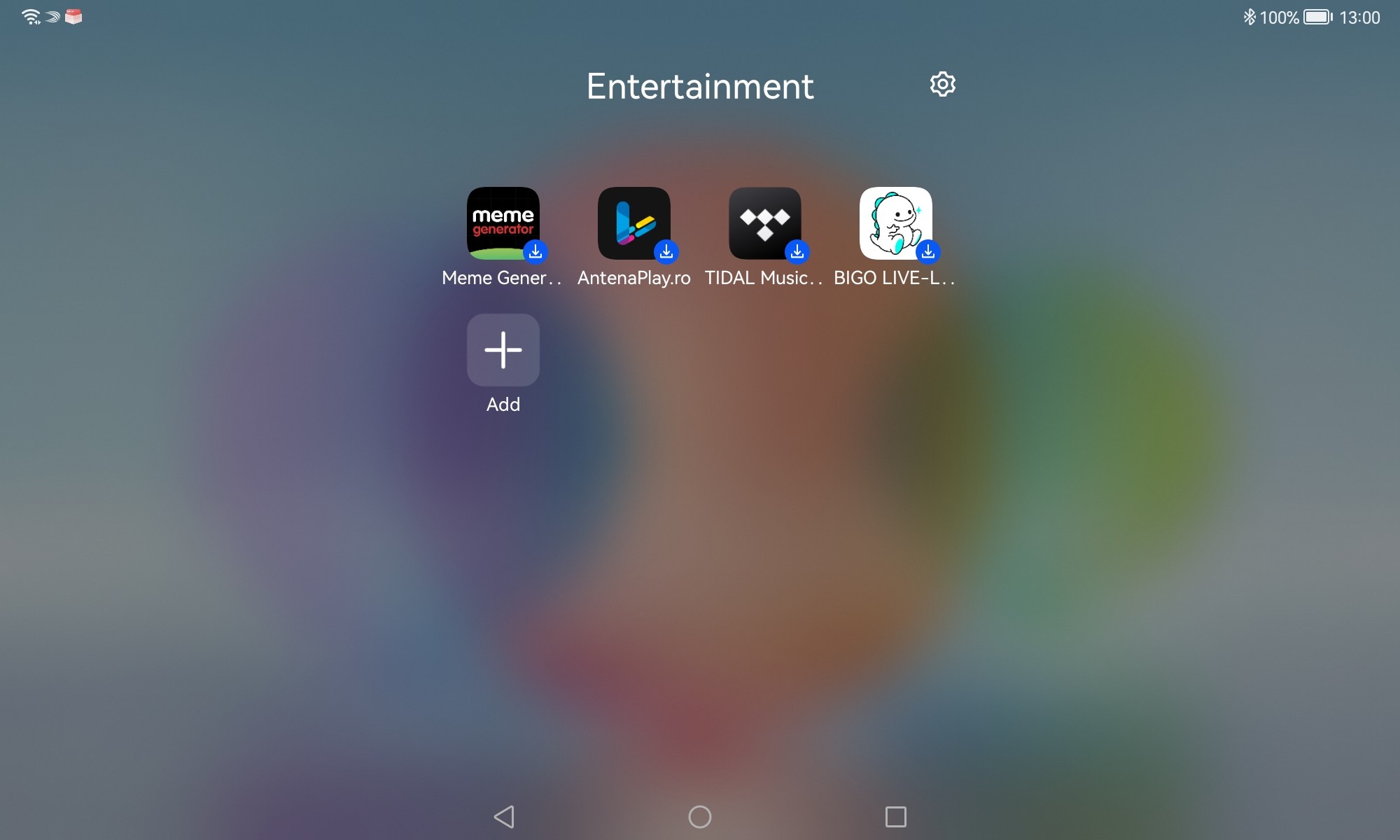Go back using the navigation bar
This screenshot has width=1400, height=840.
pyautogui.click(x=504, y=816)
